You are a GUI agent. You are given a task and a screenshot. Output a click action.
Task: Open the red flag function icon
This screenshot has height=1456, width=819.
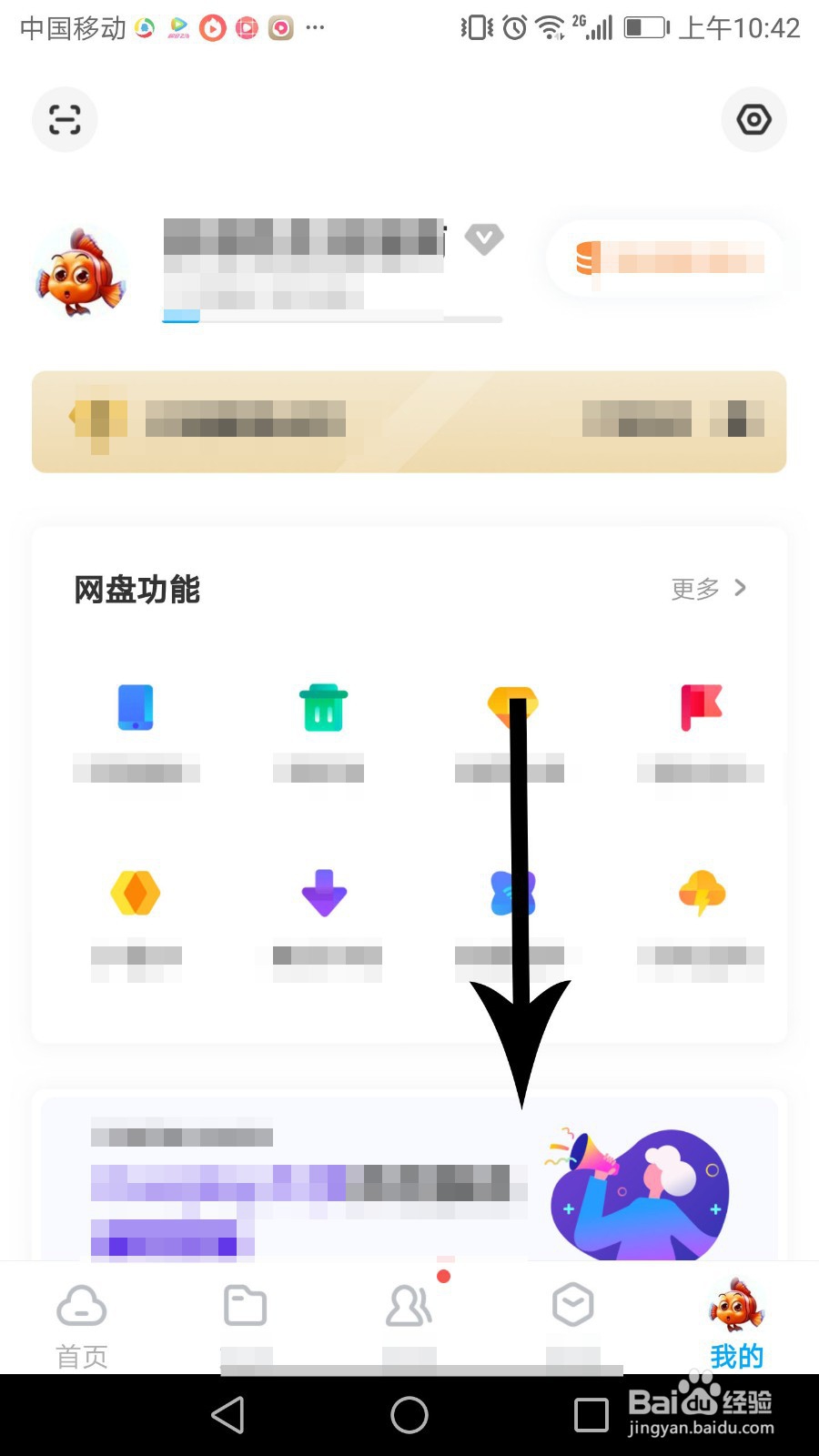click(701, 709)
